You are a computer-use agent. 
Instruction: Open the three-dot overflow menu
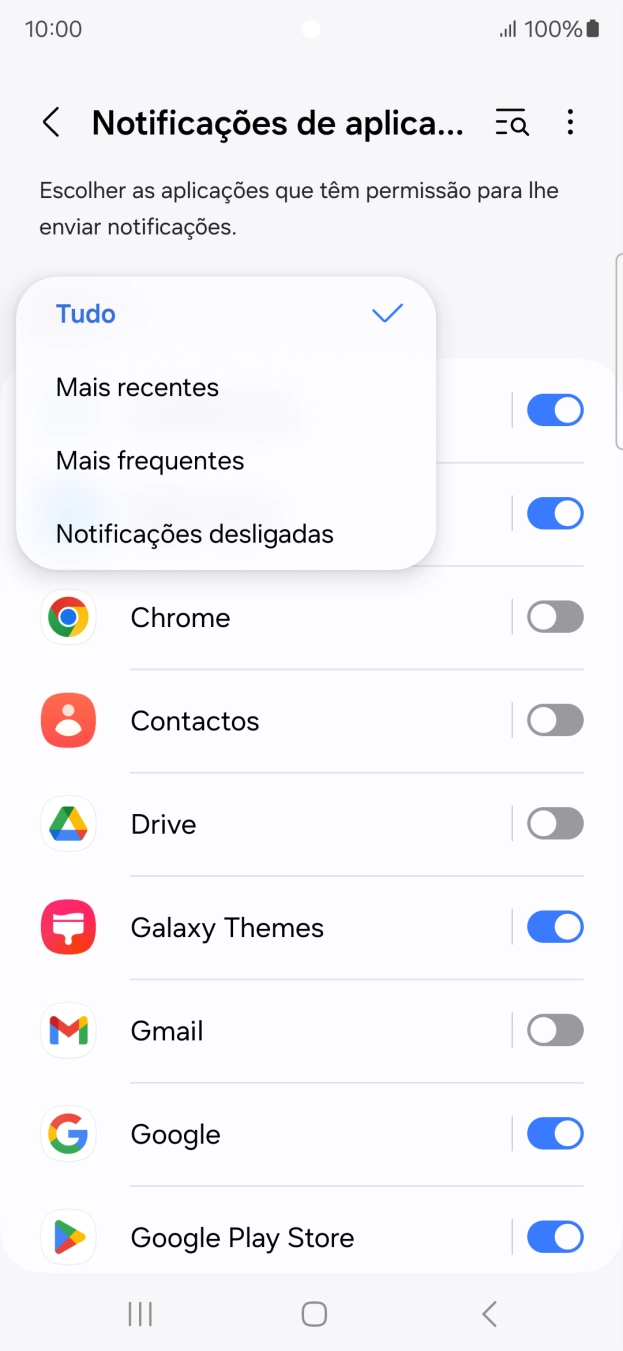(570, 123)
